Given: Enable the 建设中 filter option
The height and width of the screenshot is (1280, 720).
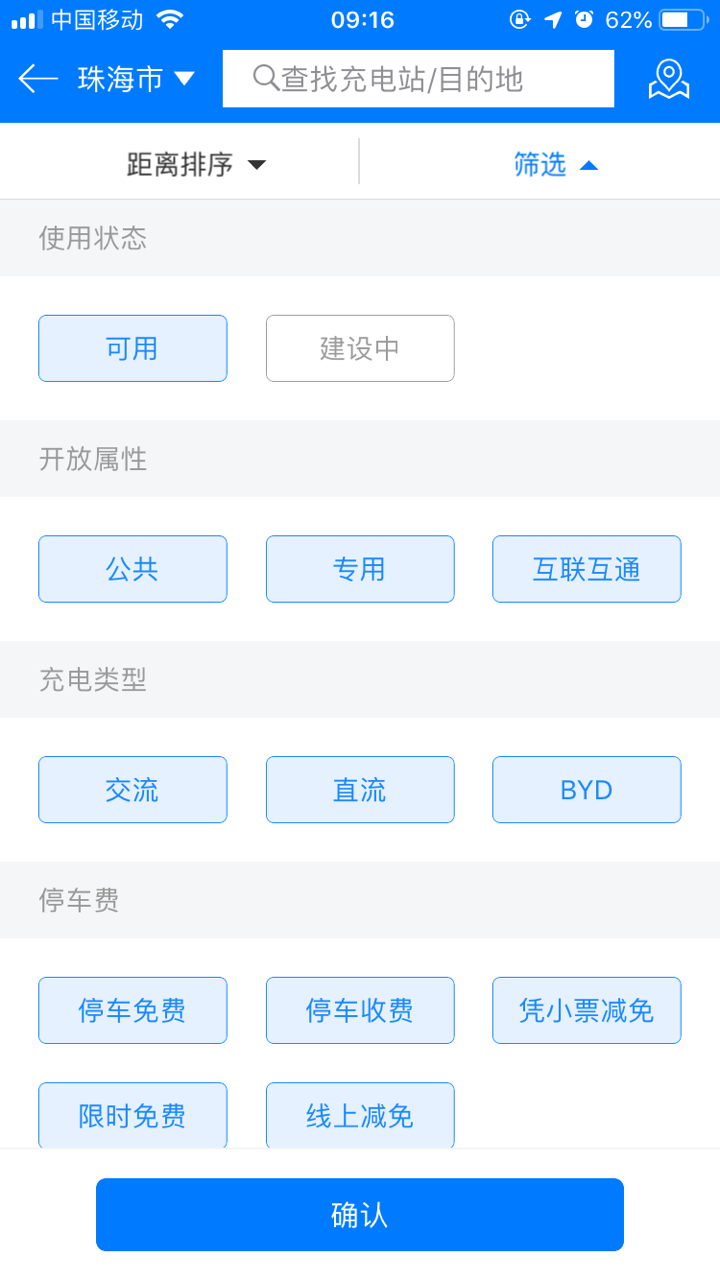Looking at the screenshot, I should coord(360,348).
